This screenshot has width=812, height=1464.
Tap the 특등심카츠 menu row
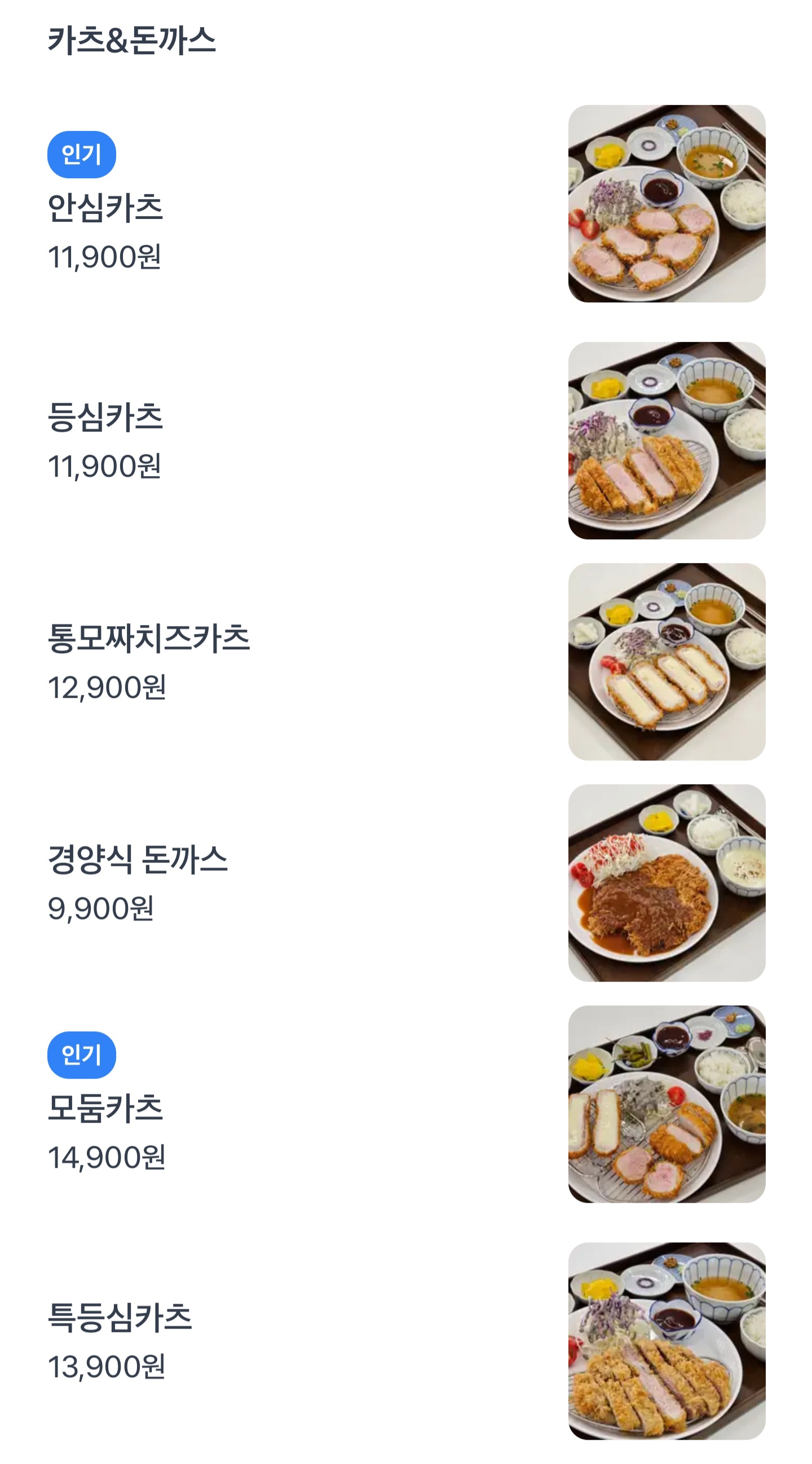tap(120, 1317)
